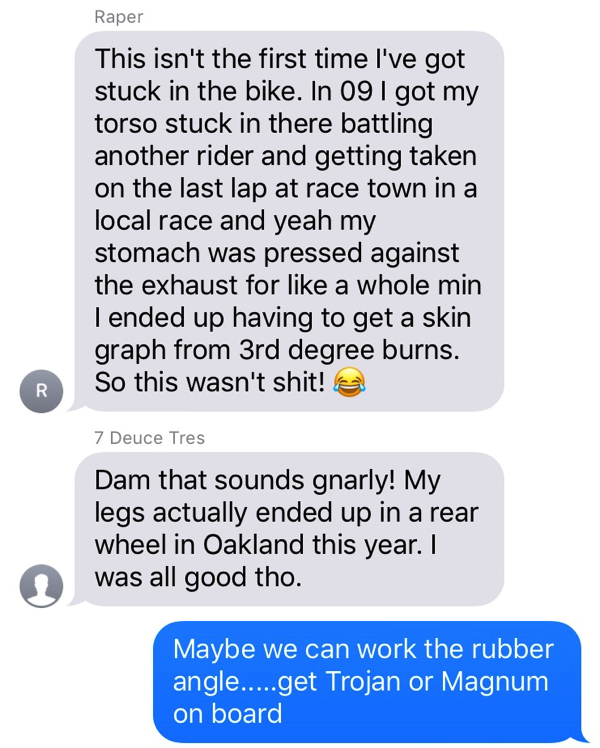Viewport: 600px width, 748px height.
Task: Open 7 Deuce Tres contact avatar
Action: (41, 585)
